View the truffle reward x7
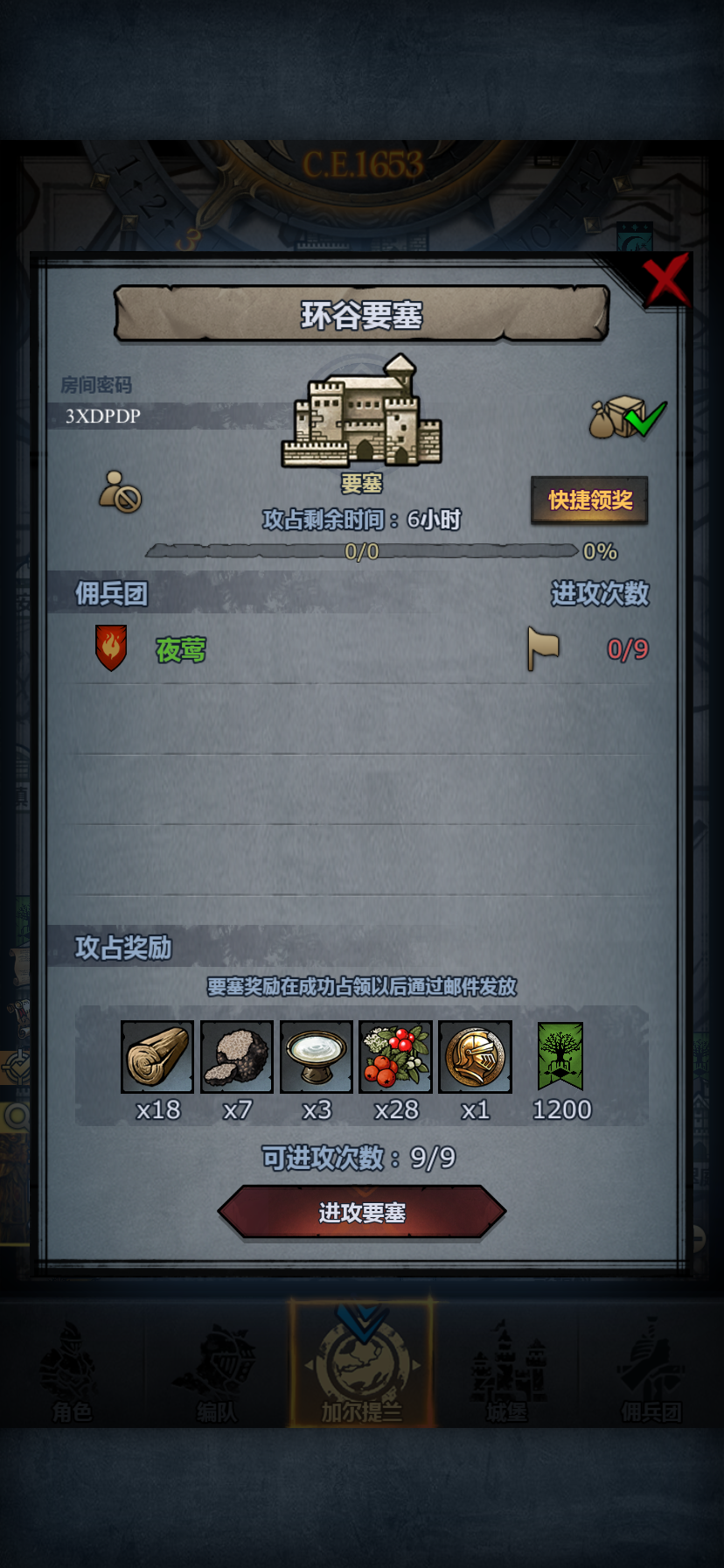 (237, 1057)
